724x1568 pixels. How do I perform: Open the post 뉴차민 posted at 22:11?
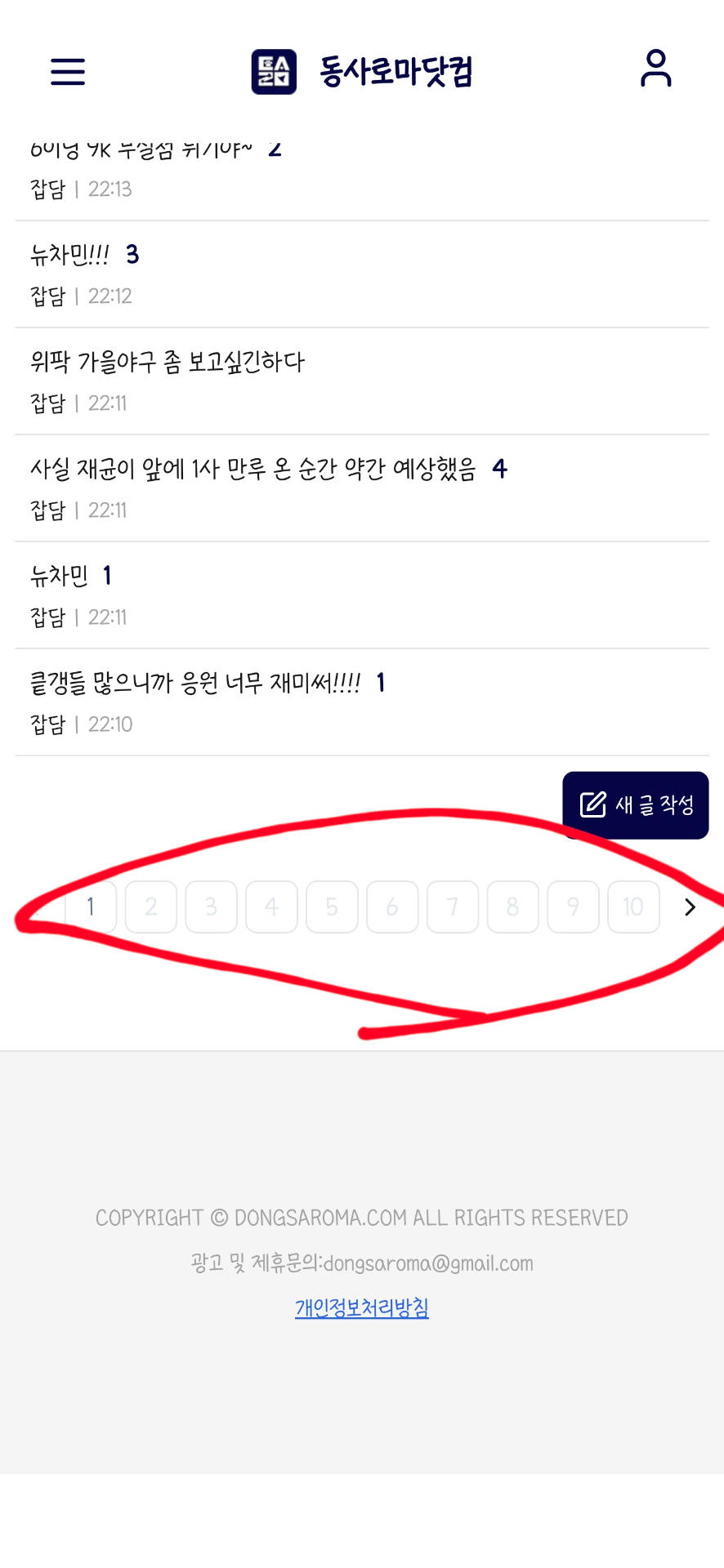coord(60,577)
